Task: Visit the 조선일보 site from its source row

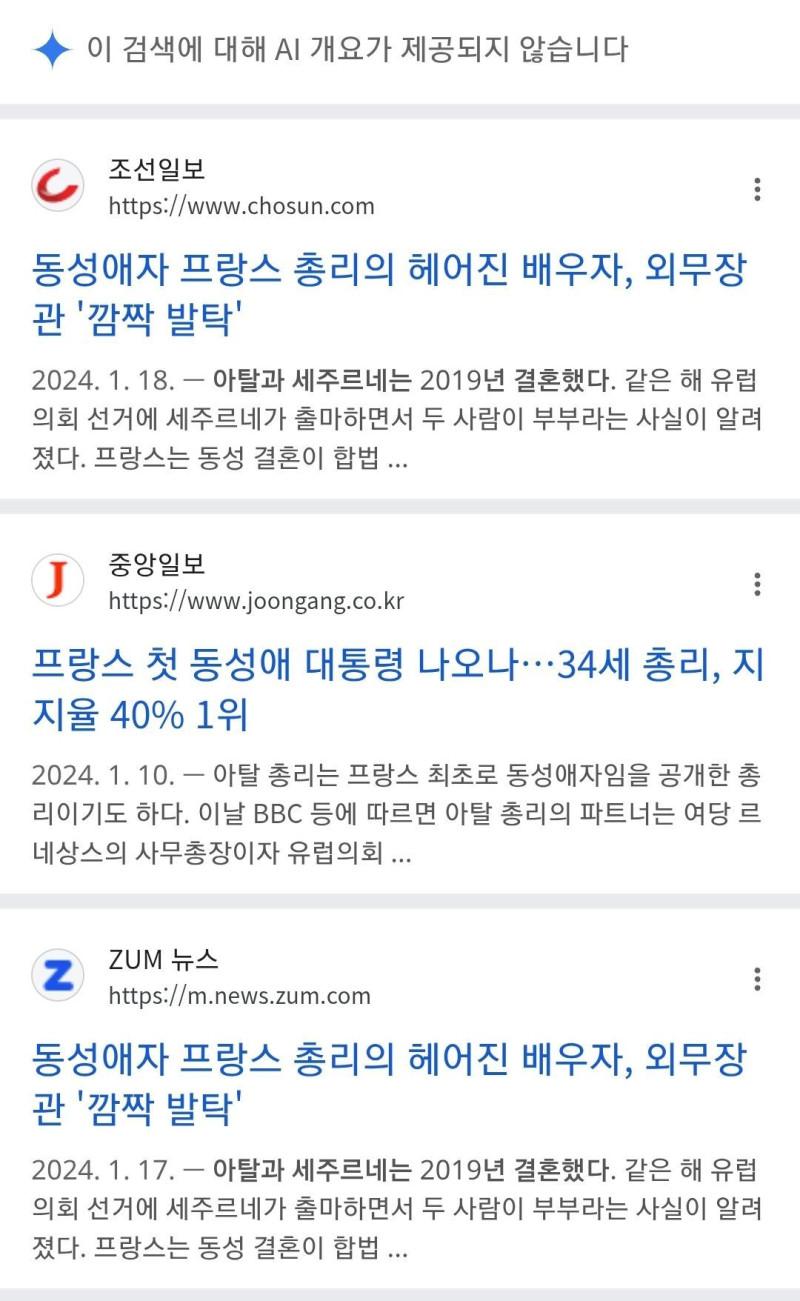Action: [x=240, y=188]
